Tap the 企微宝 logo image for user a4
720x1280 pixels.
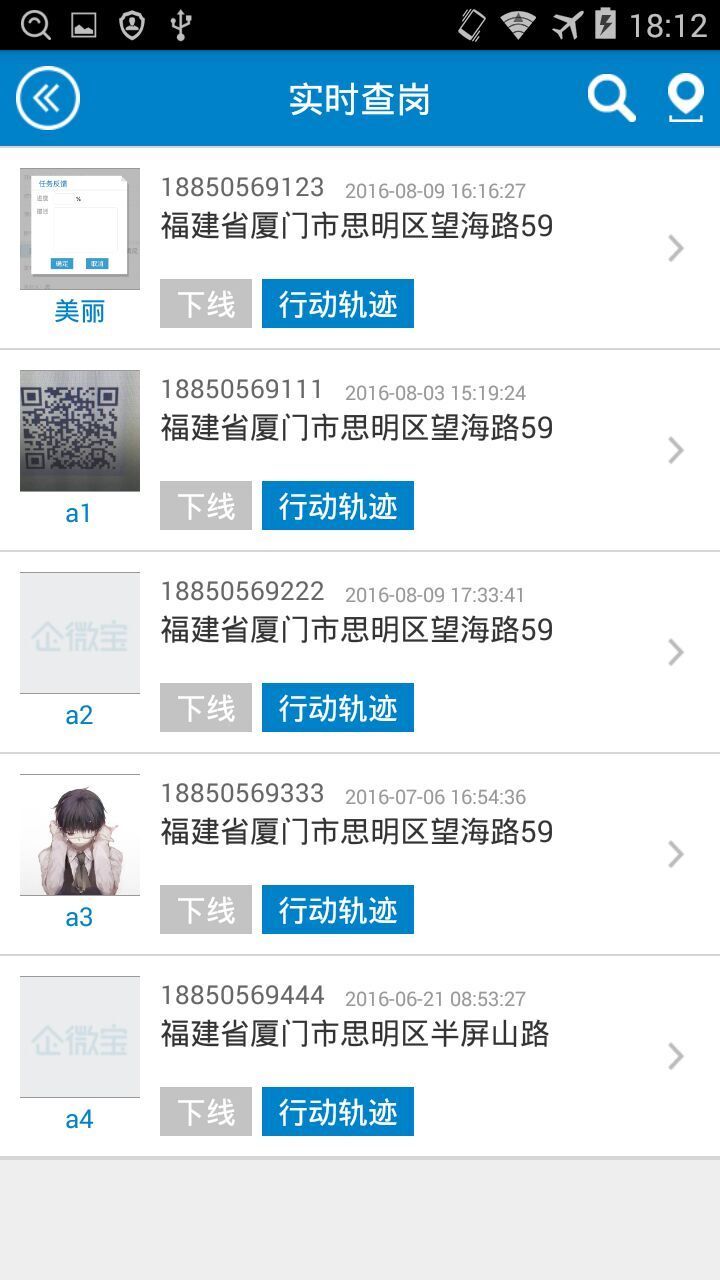tap(79, 1036)
